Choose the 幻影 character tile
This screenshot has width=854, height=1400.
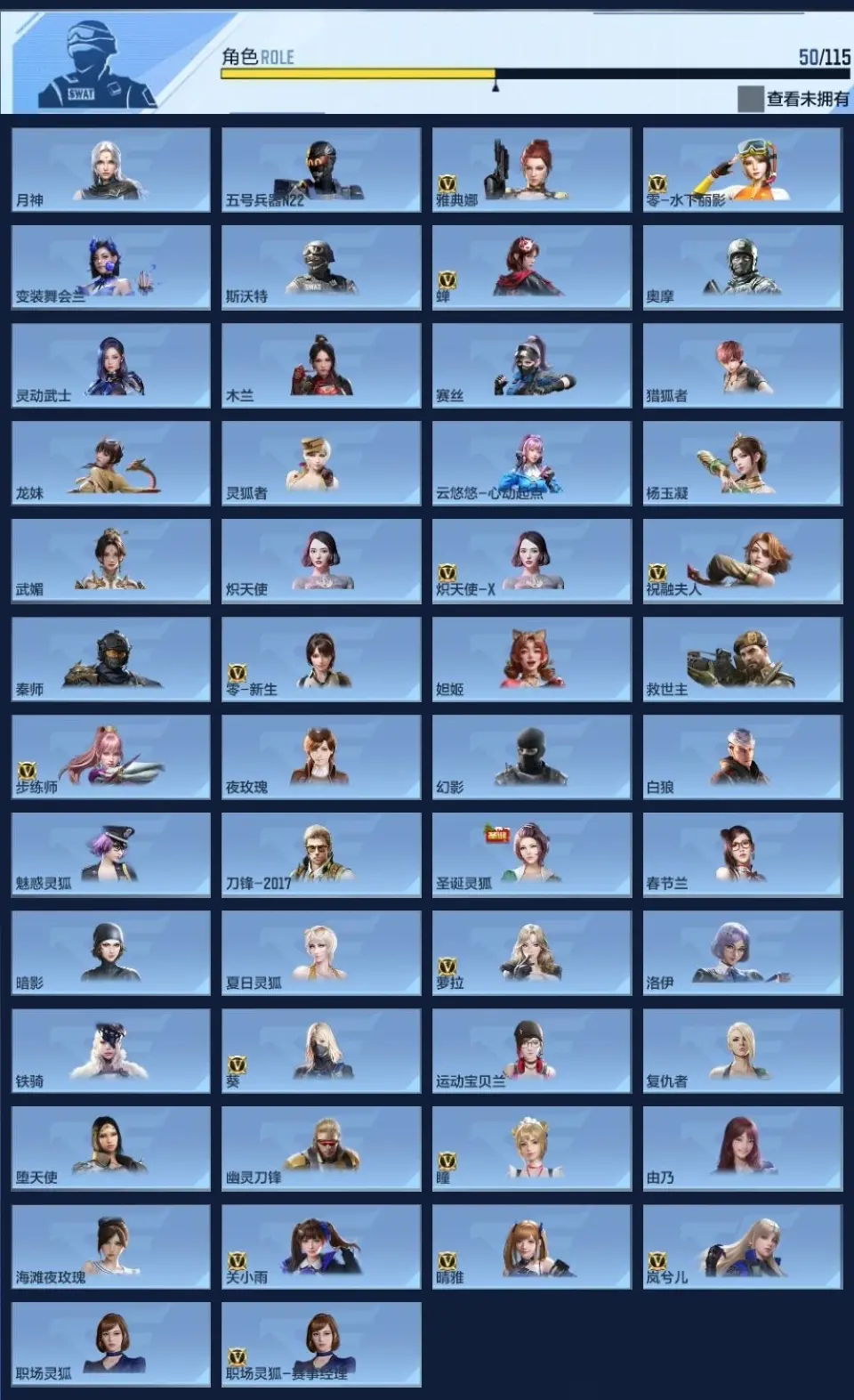tap(532, 757)
